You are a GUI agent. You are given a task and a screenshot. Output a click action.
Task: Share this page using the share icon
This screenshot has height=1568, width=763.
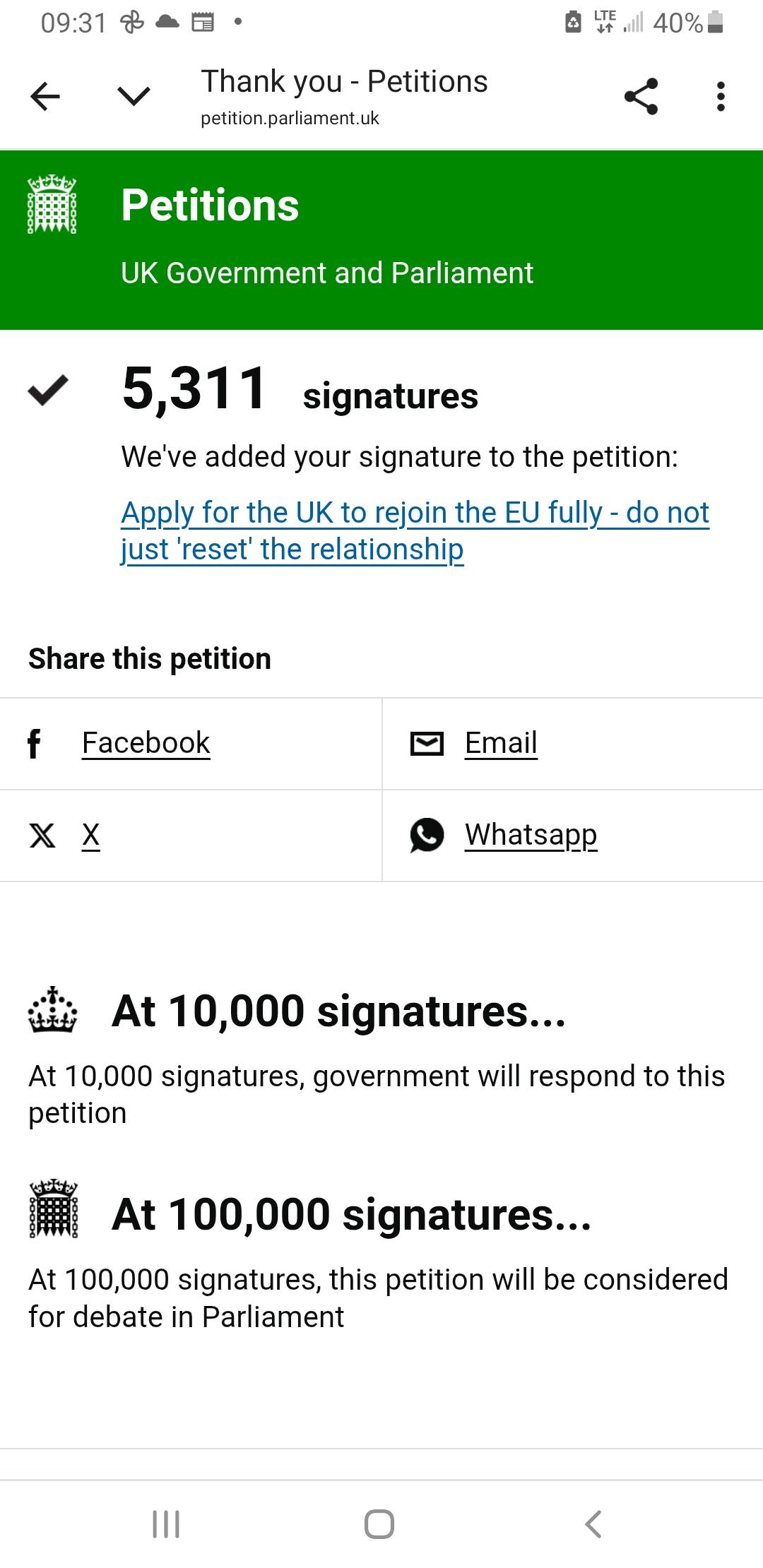pos(641,97)
